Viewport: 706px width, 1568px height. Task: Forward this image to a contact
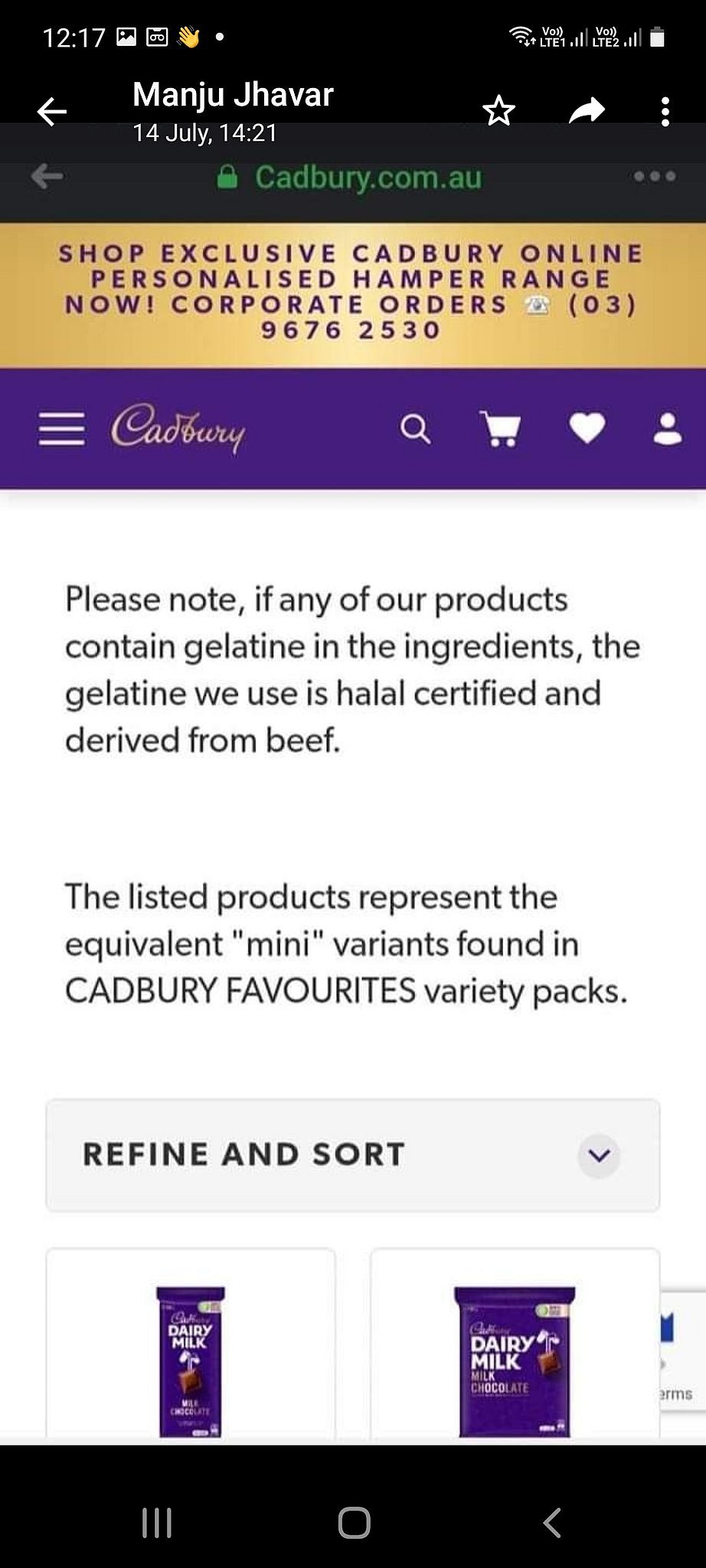pos(587,112)
